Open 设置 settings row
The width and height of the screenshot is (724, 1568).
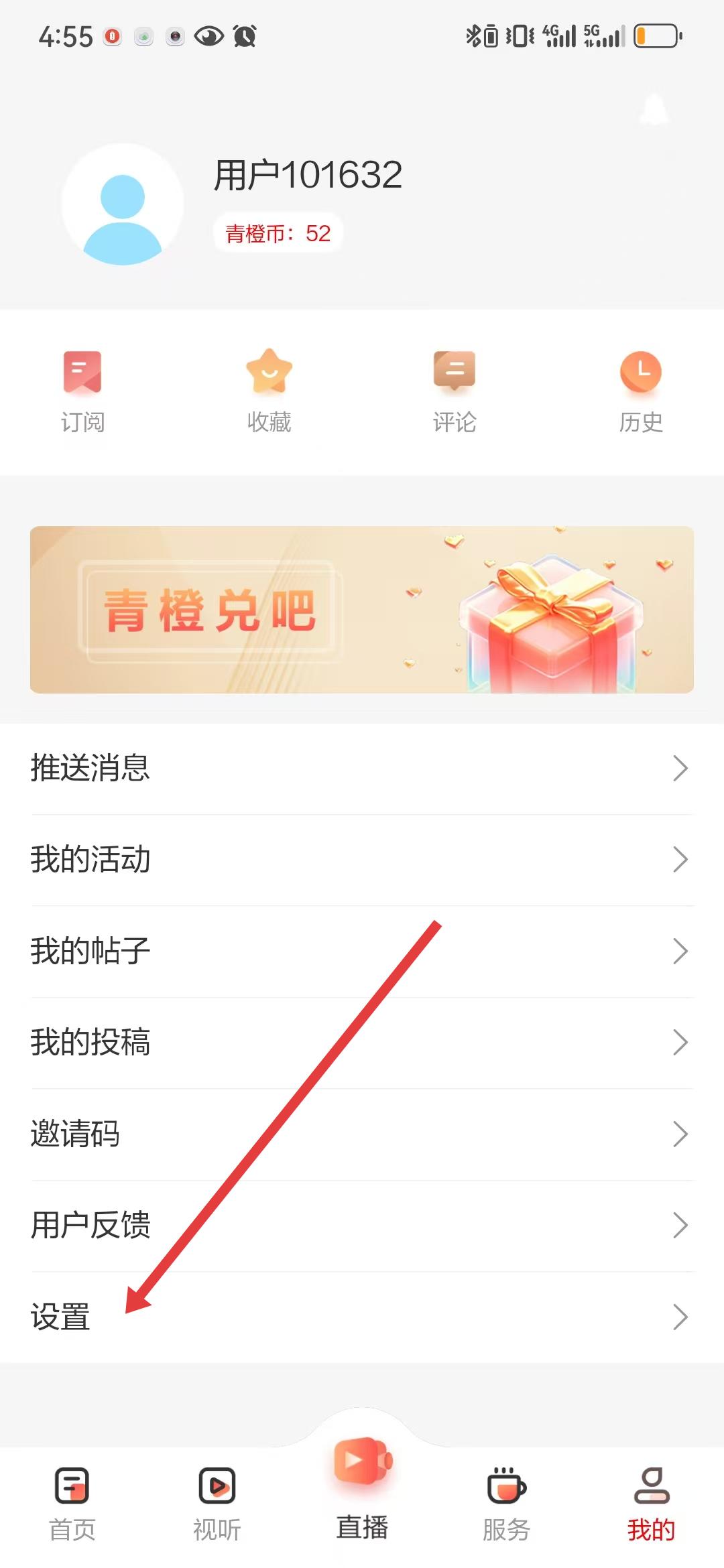pos(362,1317)
